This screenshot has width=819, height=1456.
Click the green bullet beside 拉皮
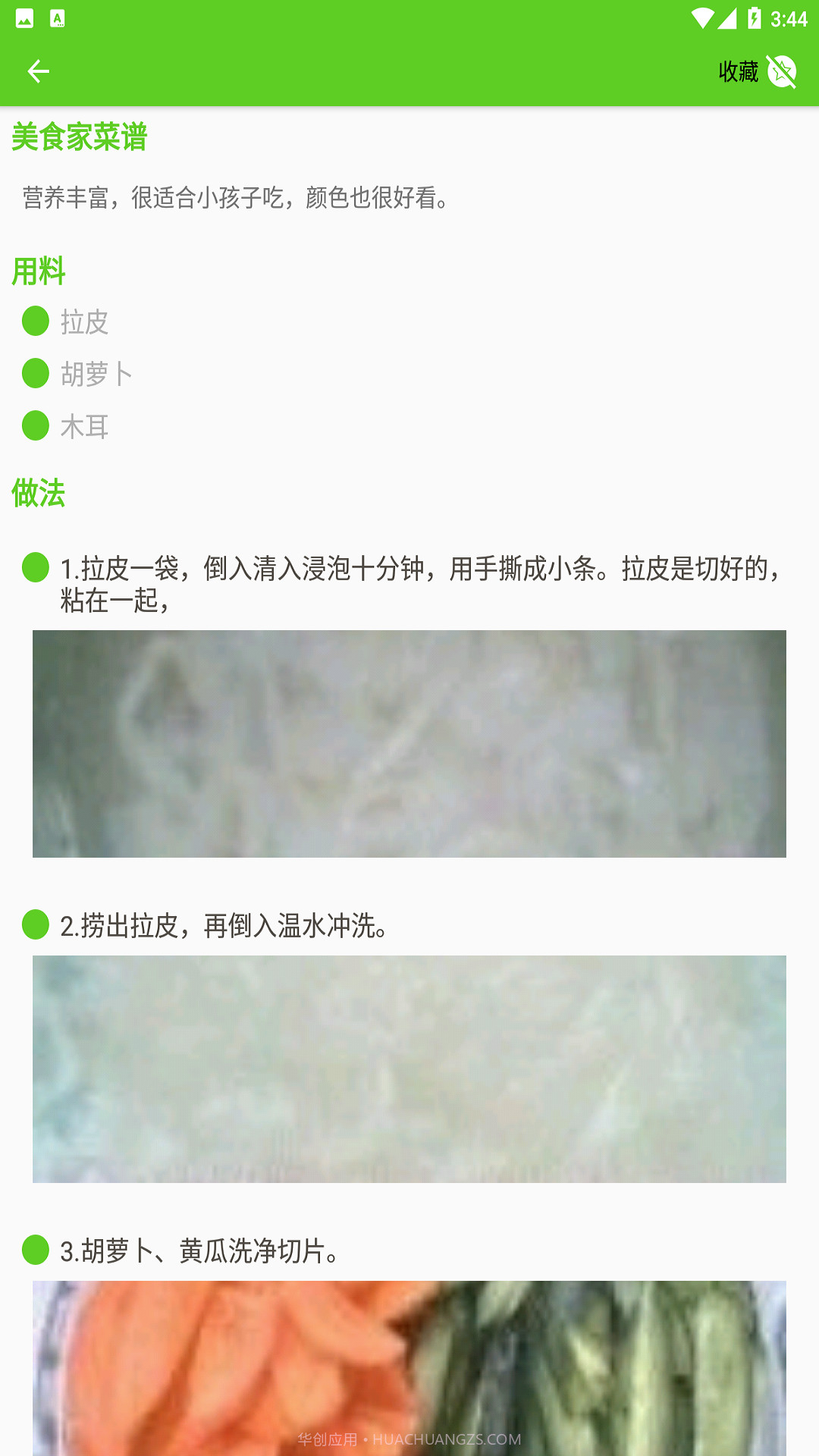pos(35,322)
